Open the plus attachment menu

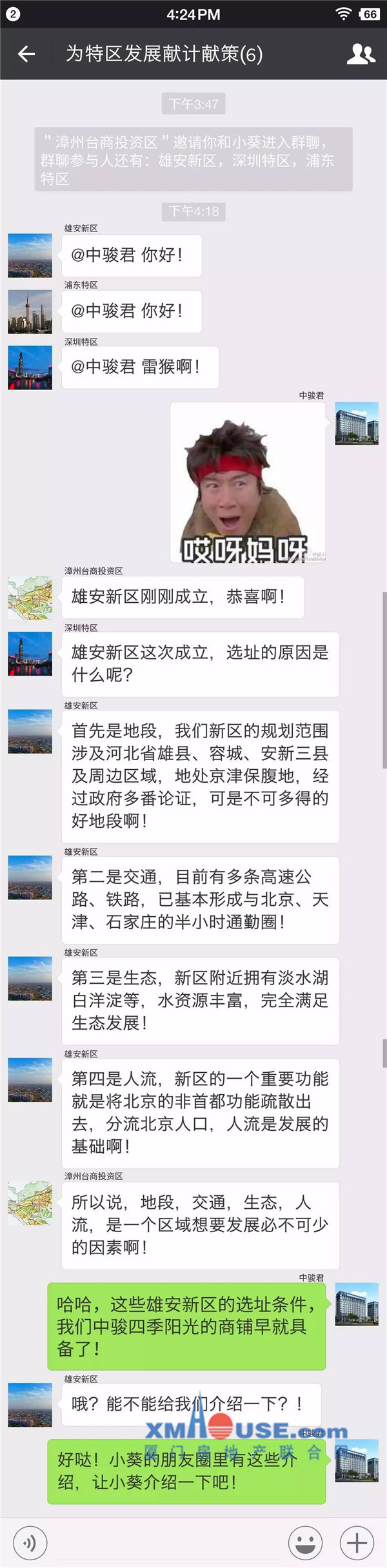(x=357, y=1543)
